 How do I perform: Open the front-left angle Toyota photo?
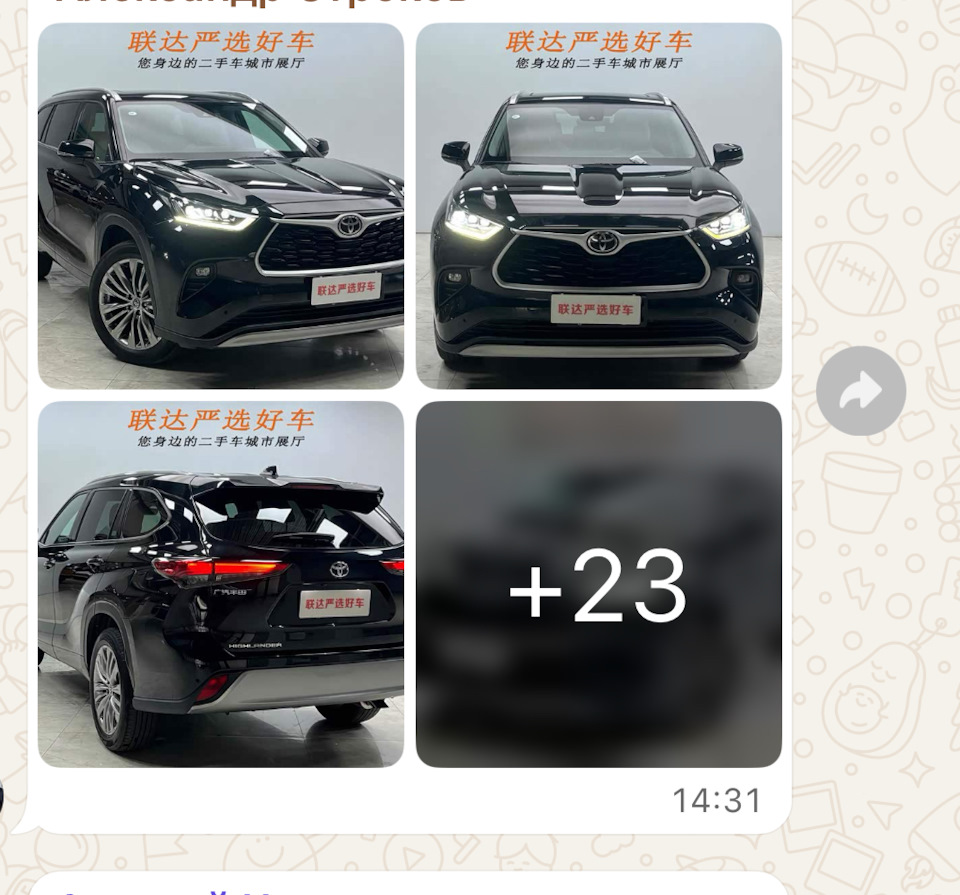(x=221, y=206)
